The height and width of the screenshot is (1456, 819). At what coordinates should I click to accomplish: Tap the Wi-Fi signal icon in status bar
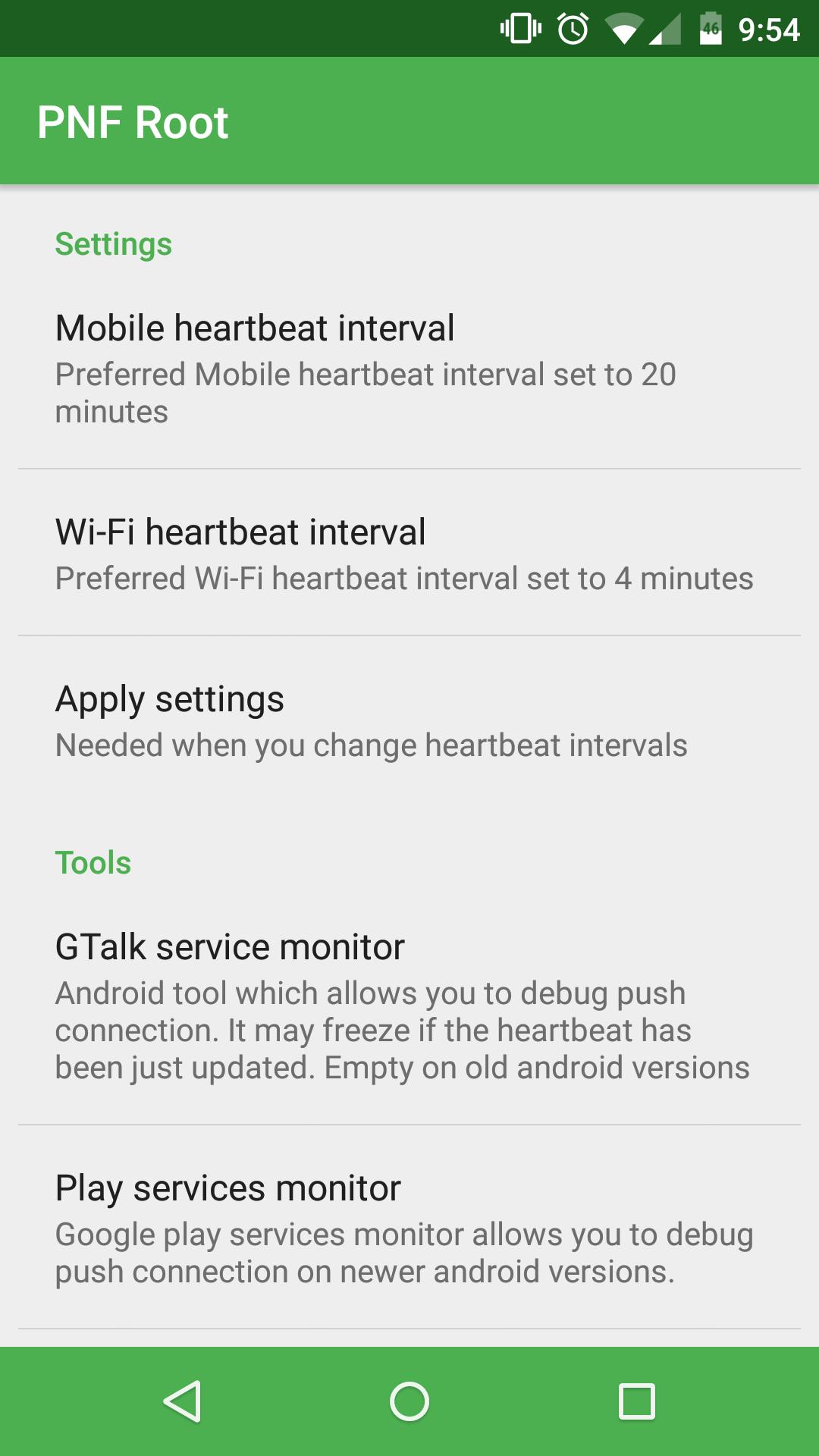pos(626,29)
